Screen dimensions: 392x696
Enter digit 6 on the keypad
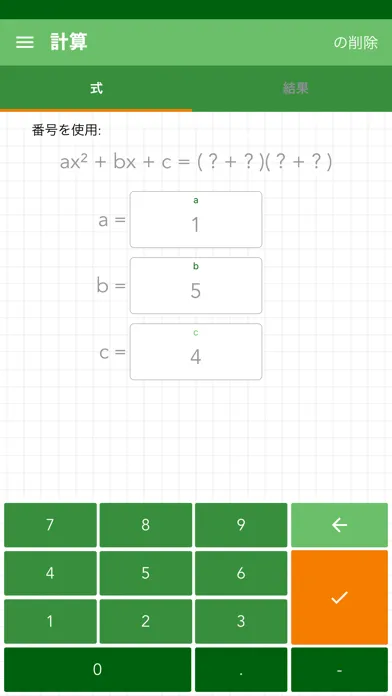[x=241, y=573]
